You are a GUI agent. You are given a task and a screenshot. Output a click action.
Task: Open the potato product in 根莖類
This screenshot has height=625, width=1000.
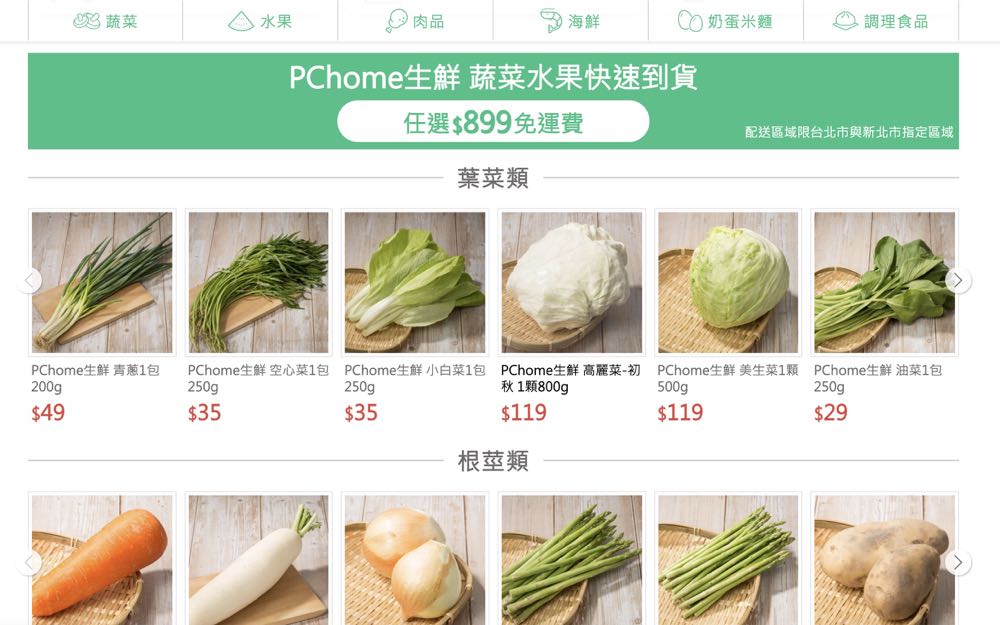coord(884,560)
